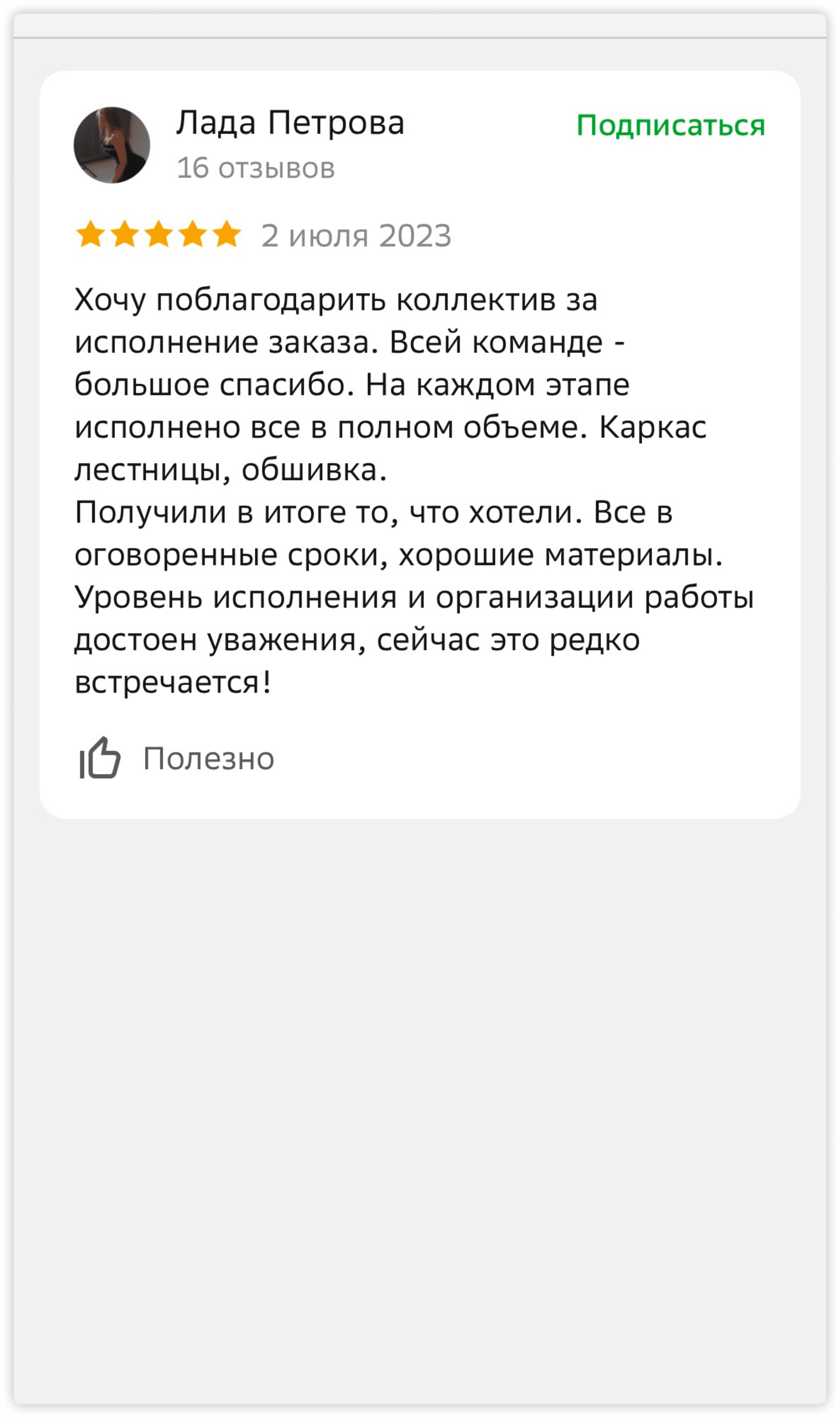Open reviewer name Лада Петрова
The width and height of the screenshot is (840, 1418).
pos(290,122)
